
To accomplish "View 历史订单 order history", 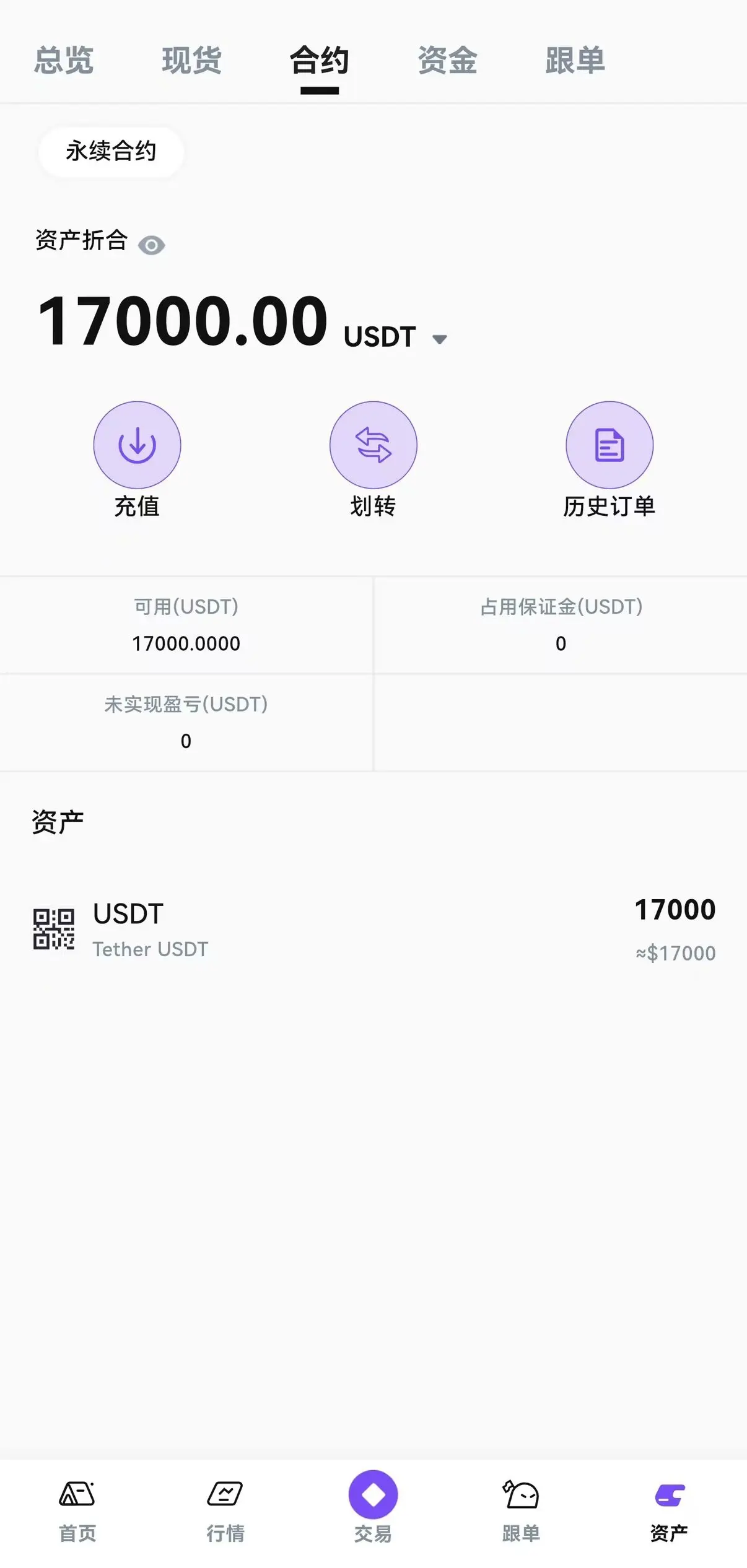I will (609, 445).
